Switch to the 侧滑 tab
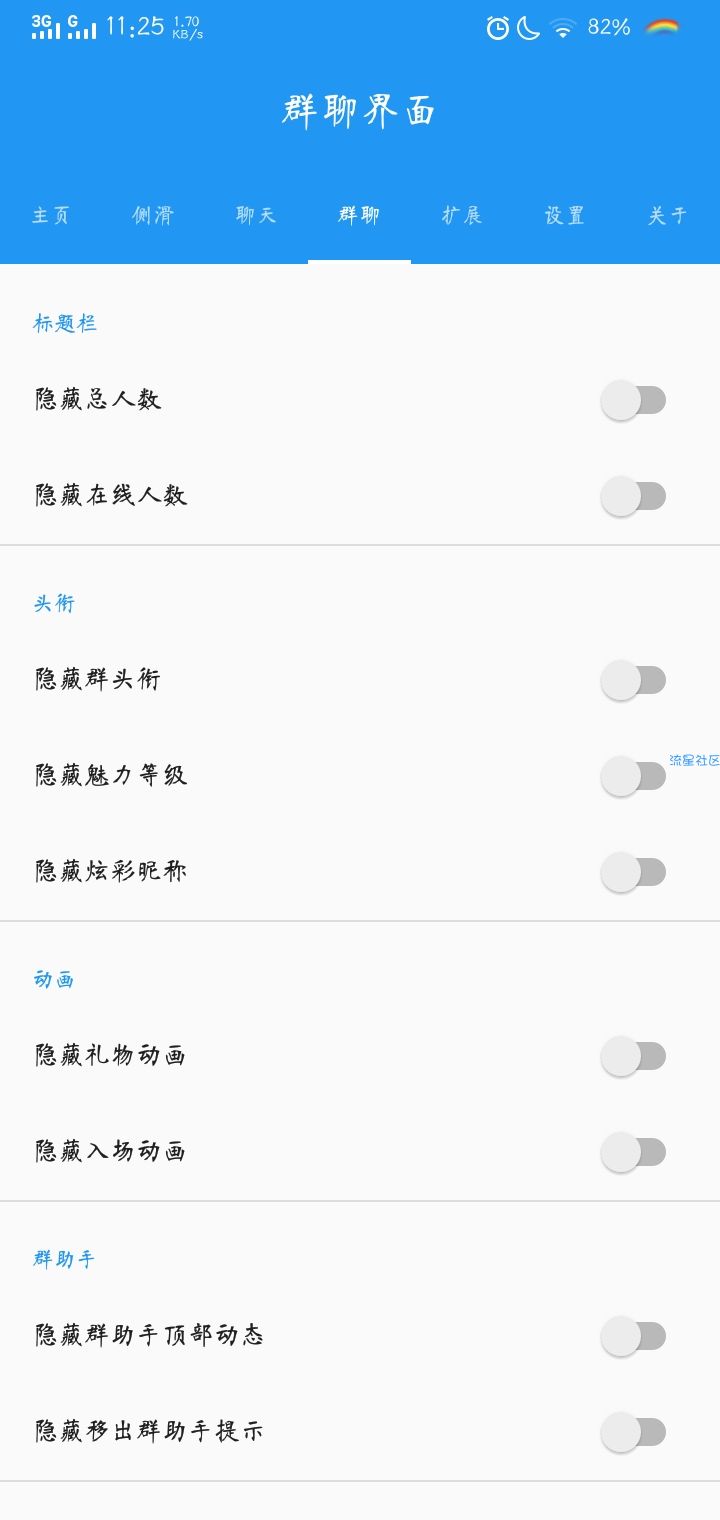Screen dimensions: 720x1520 (x=154, y=215)
